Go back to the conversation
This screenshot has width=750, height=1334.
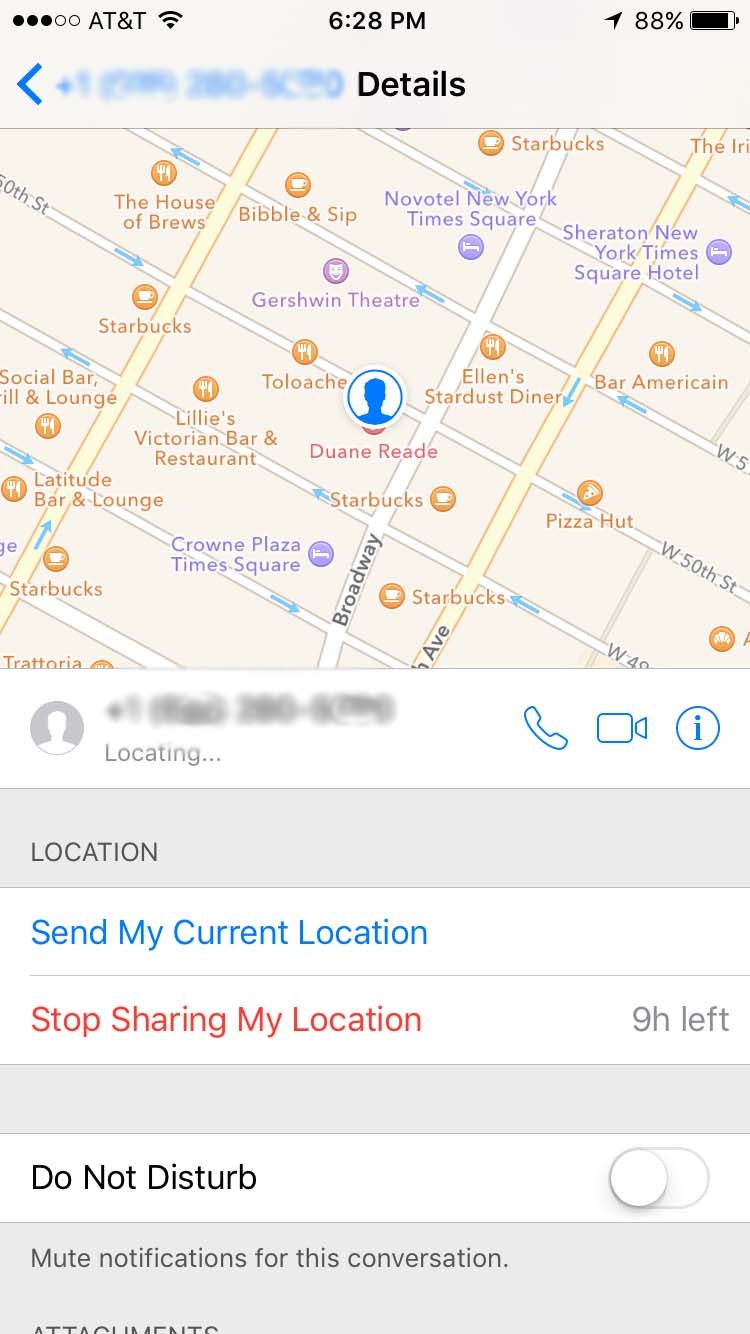[30, 85]
